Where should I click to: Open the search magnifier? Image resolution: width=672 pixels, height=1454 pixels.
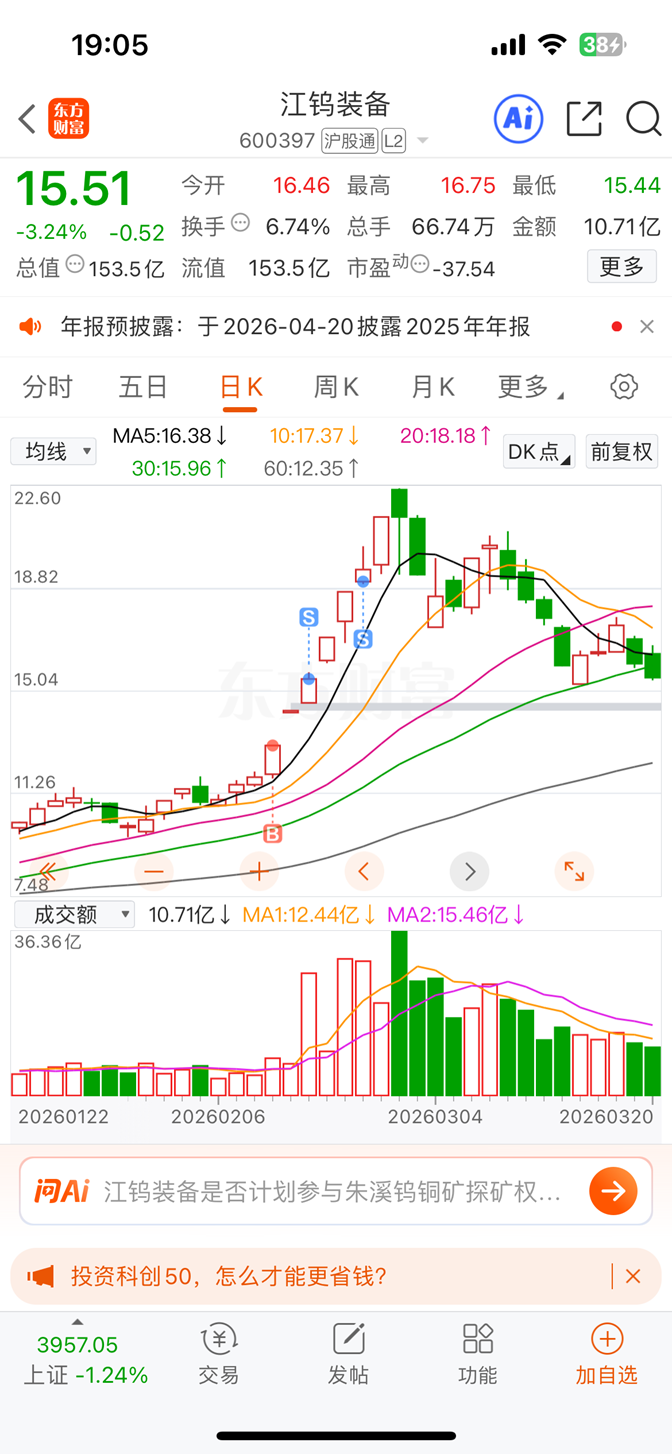click(x=643, y=119)
